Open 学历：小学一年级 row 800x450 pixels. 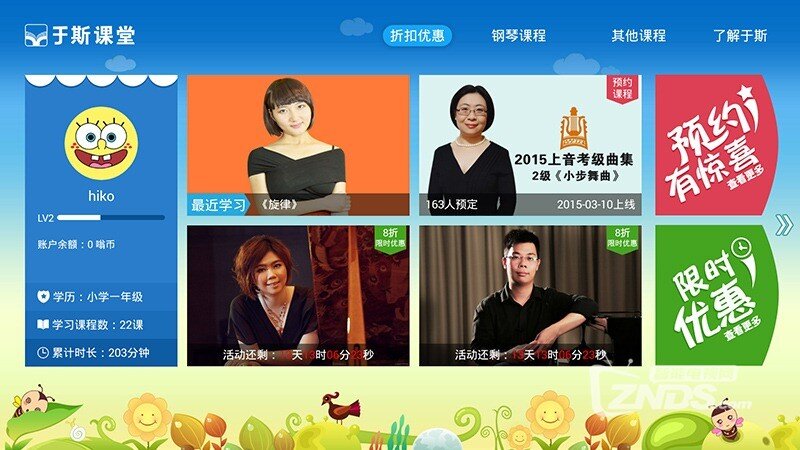coord(101,297)
